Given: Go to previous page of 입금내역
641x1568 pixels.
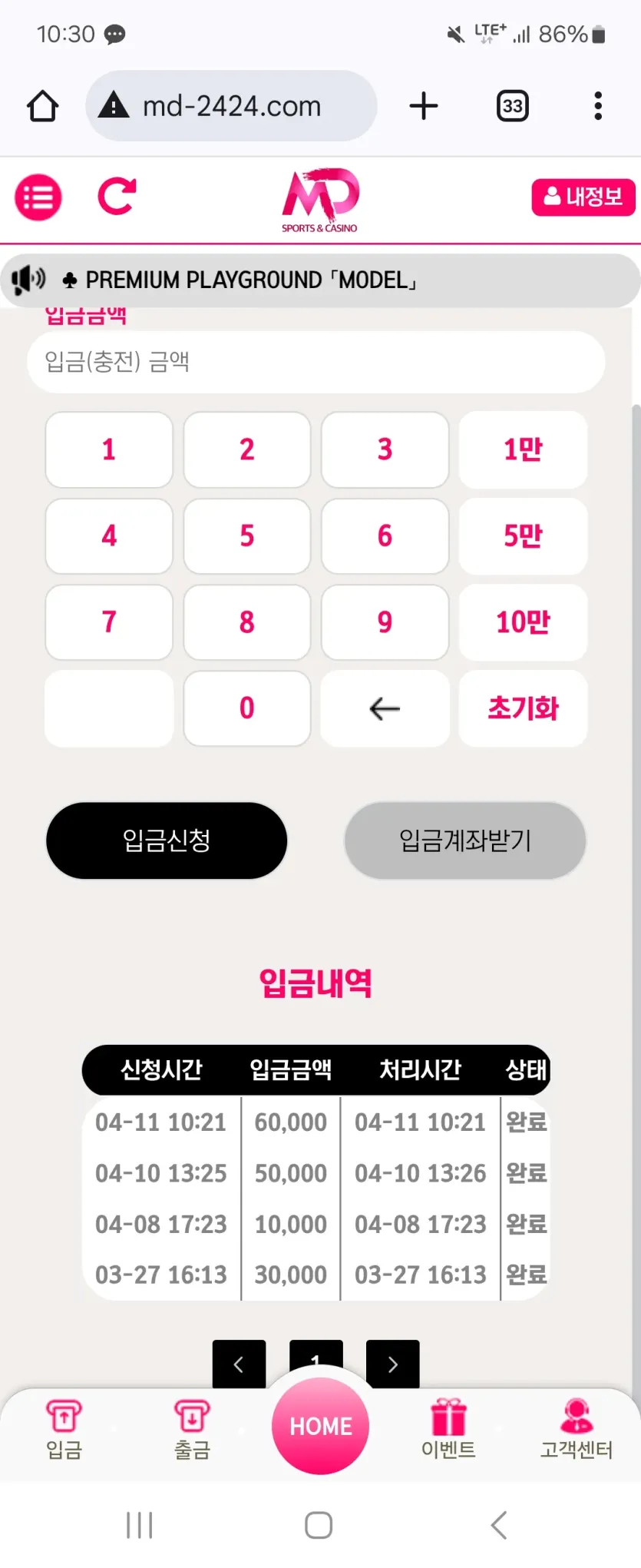Looking at the screenshot, I should click(239, 1364).
